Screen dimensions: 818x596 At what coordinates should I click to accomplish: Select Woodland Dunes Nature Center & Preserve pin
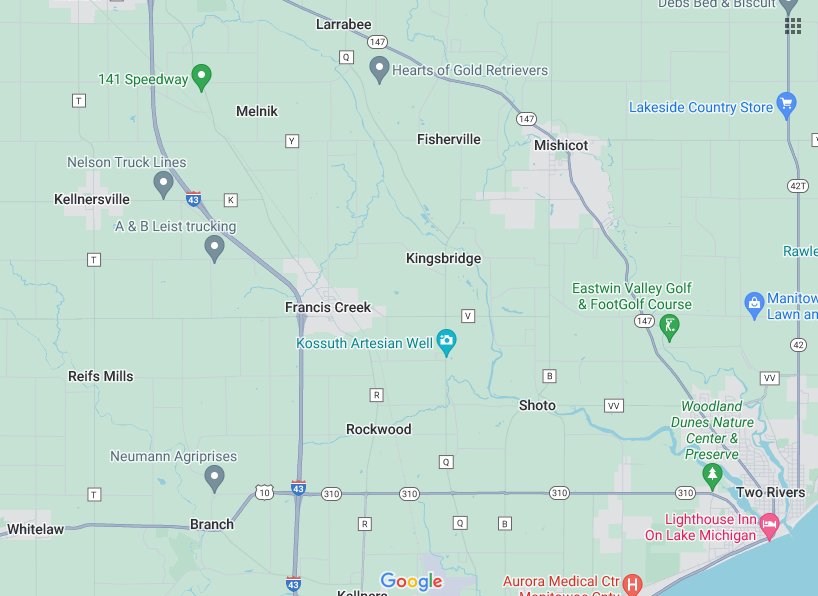(x=712, y=474)
